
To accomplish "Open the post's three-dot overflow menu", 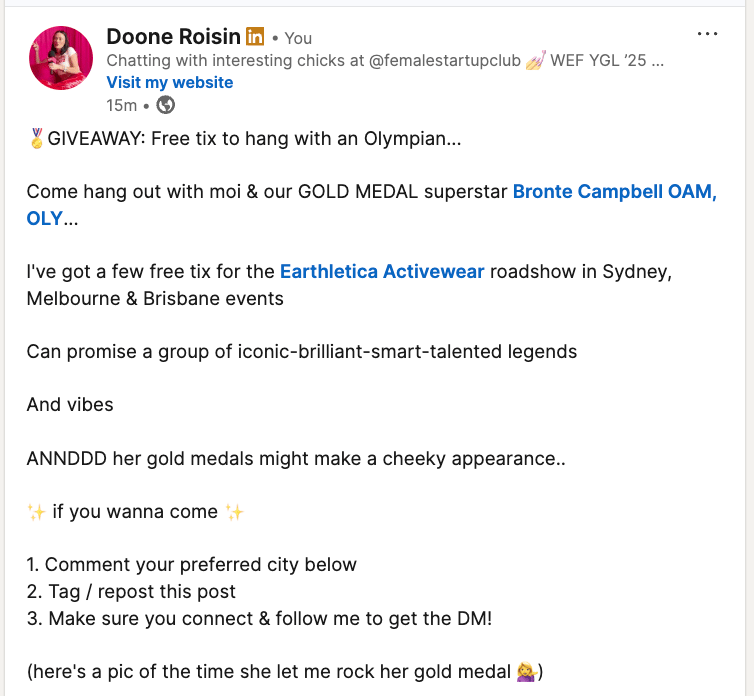I will point(707,34).
